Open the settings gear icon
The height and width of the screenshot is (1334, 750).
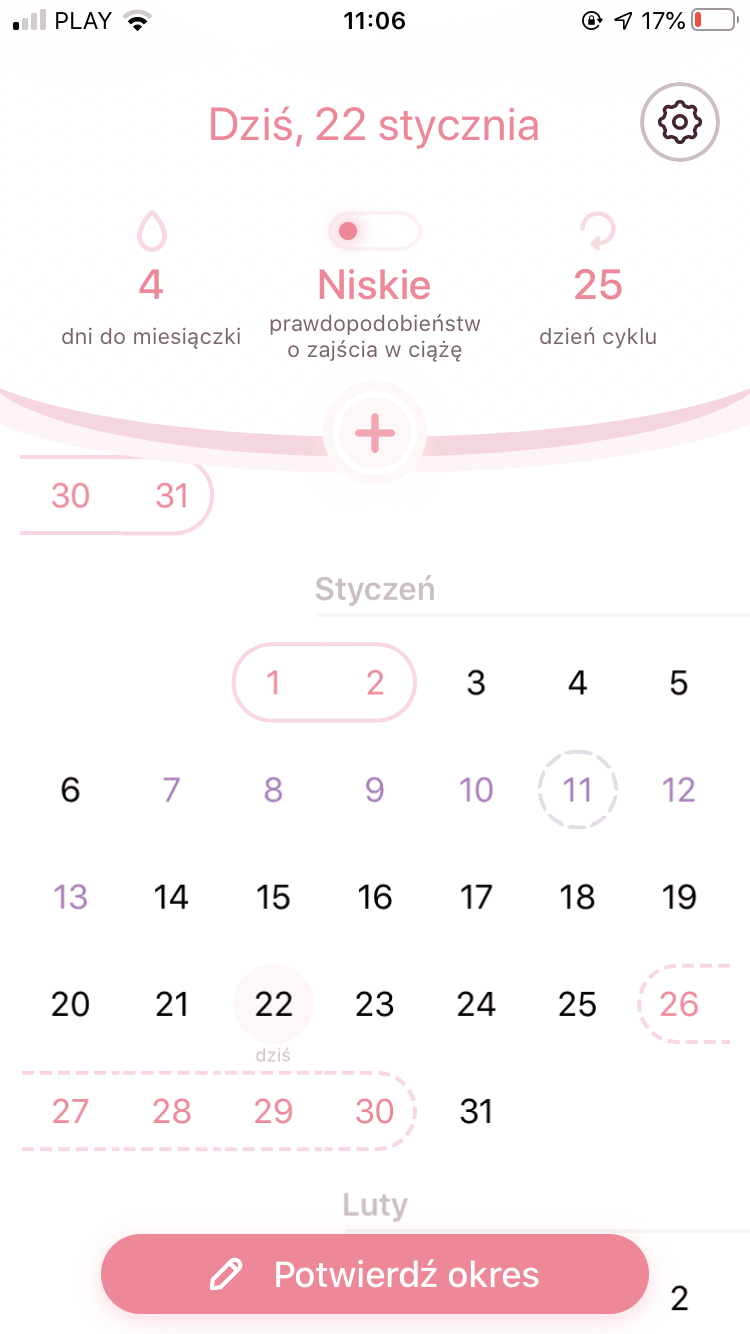pos(679,122)
